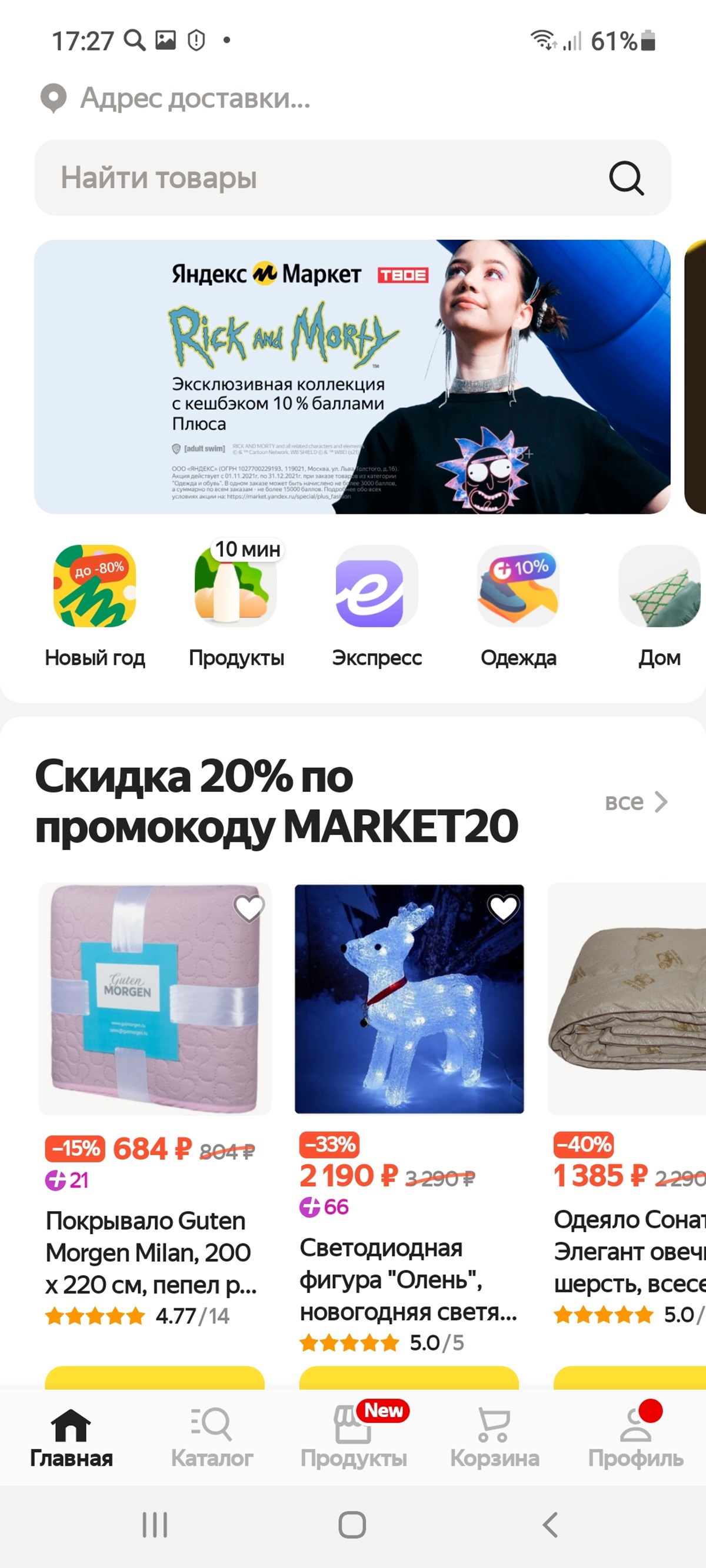Screen dimensions: 706x1568
Task: Add the Олень LED figure to favorites
Action: click(503, 909)
